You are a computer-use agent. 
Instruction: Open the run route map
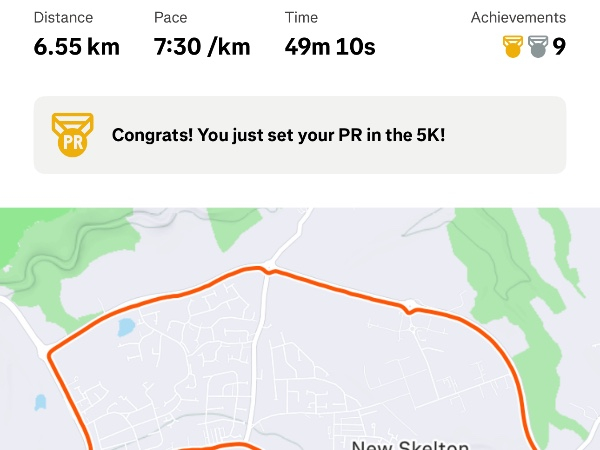click(x=300, y=330)
